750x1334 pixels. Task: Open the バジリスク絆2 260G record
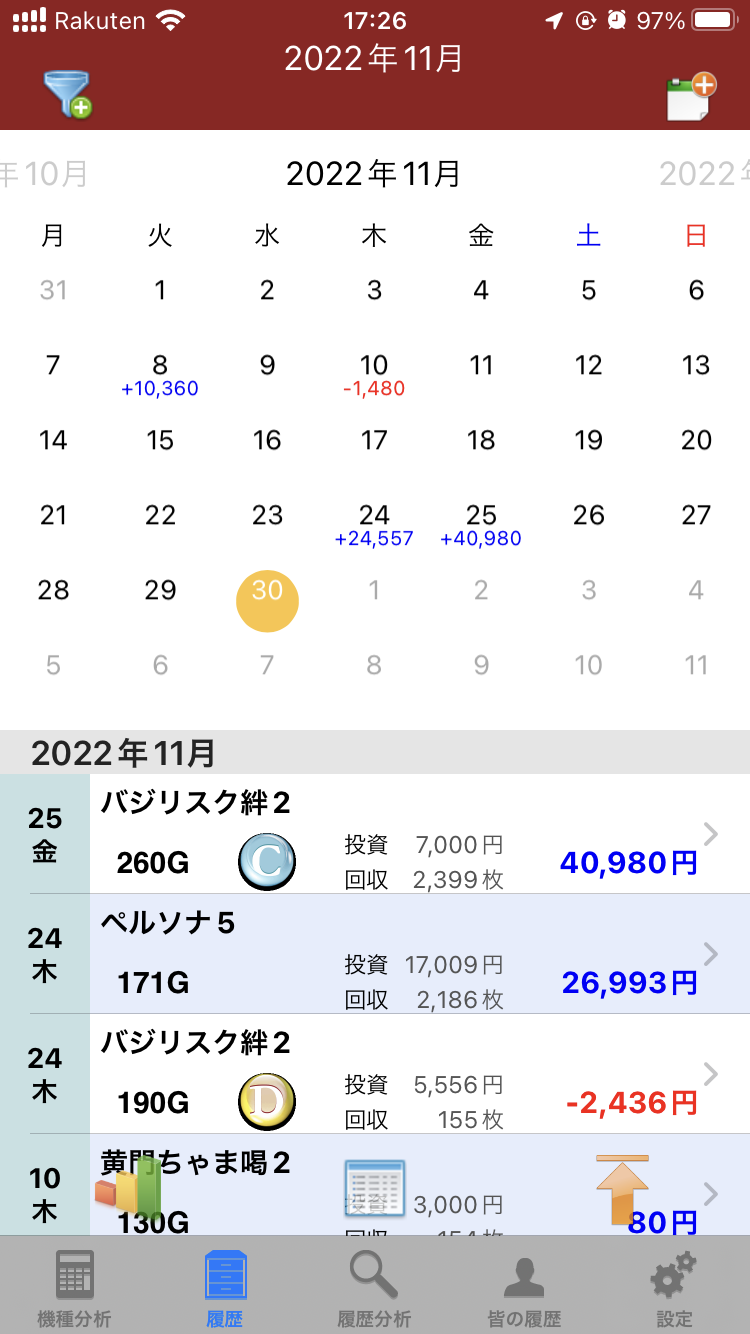[375, 834]
